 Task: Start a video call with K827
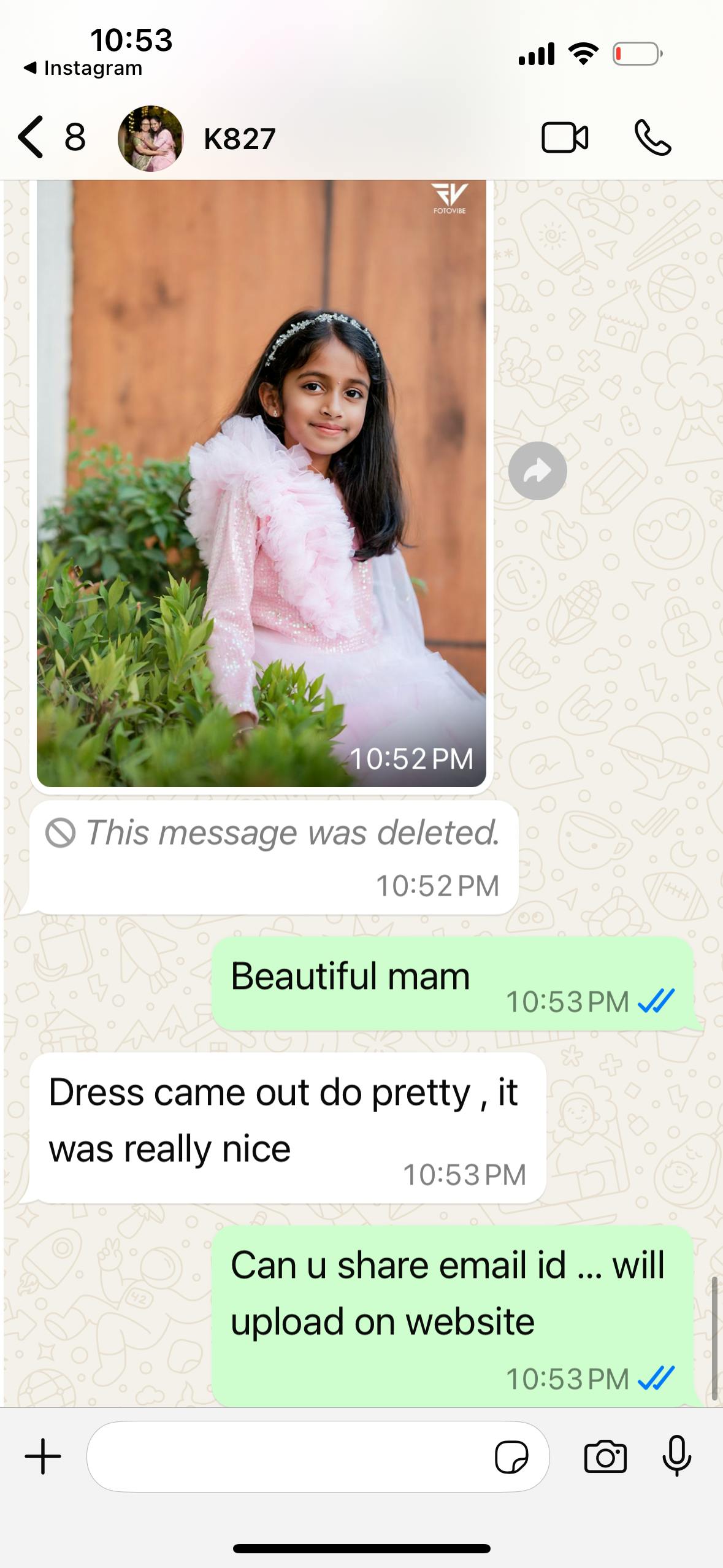[565, 137]
